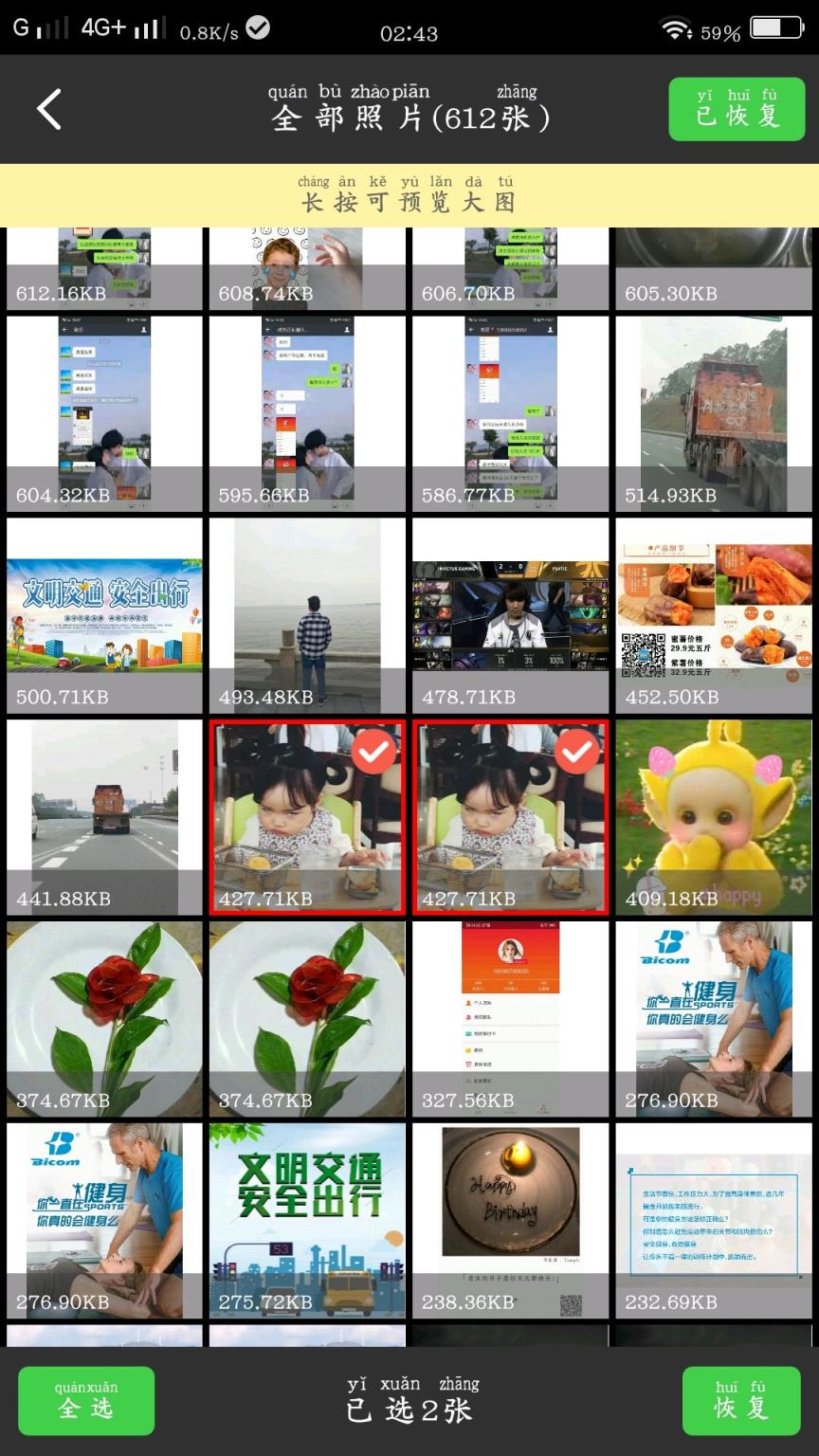819x1456 pixels.
Task: Select the 500.71KB traffic safety poster
Action: 104,615
